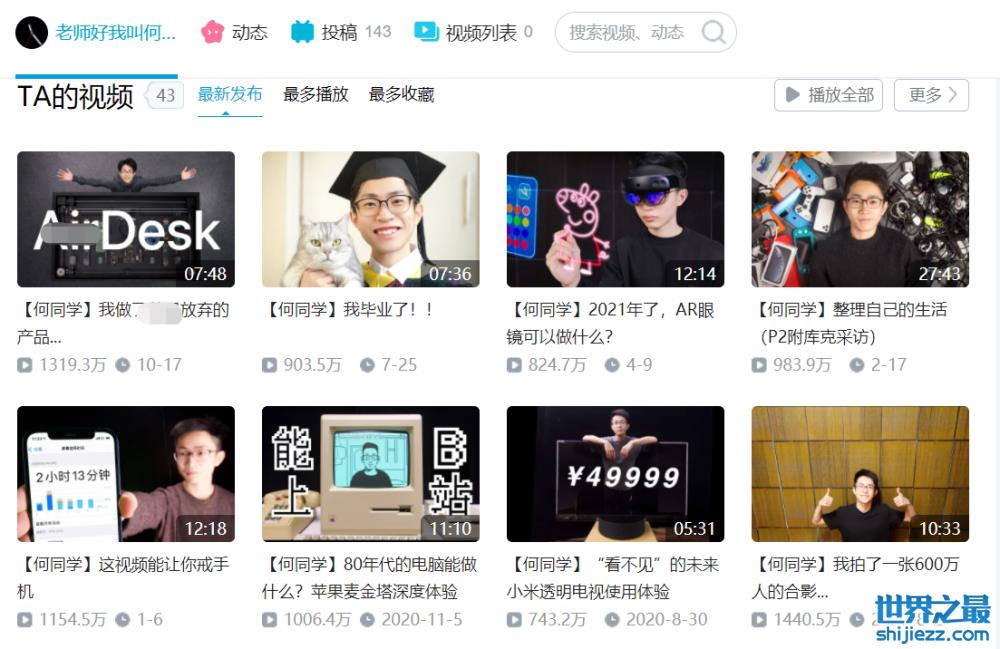Open the 更多 link
Viewport: 1000px width, 649px height.
click(x=931, y=95)
